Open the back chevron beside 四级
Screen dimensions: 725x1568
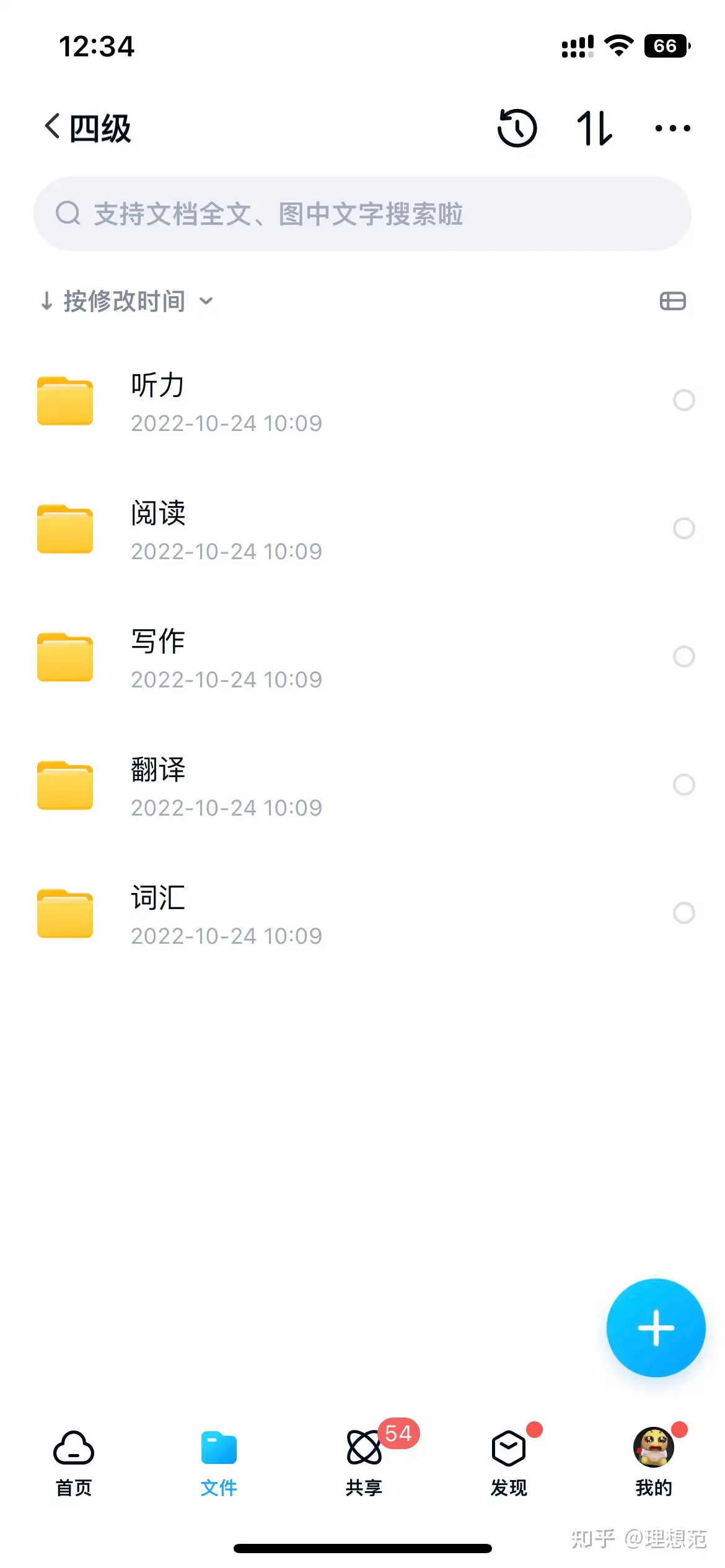pos(51,125)
